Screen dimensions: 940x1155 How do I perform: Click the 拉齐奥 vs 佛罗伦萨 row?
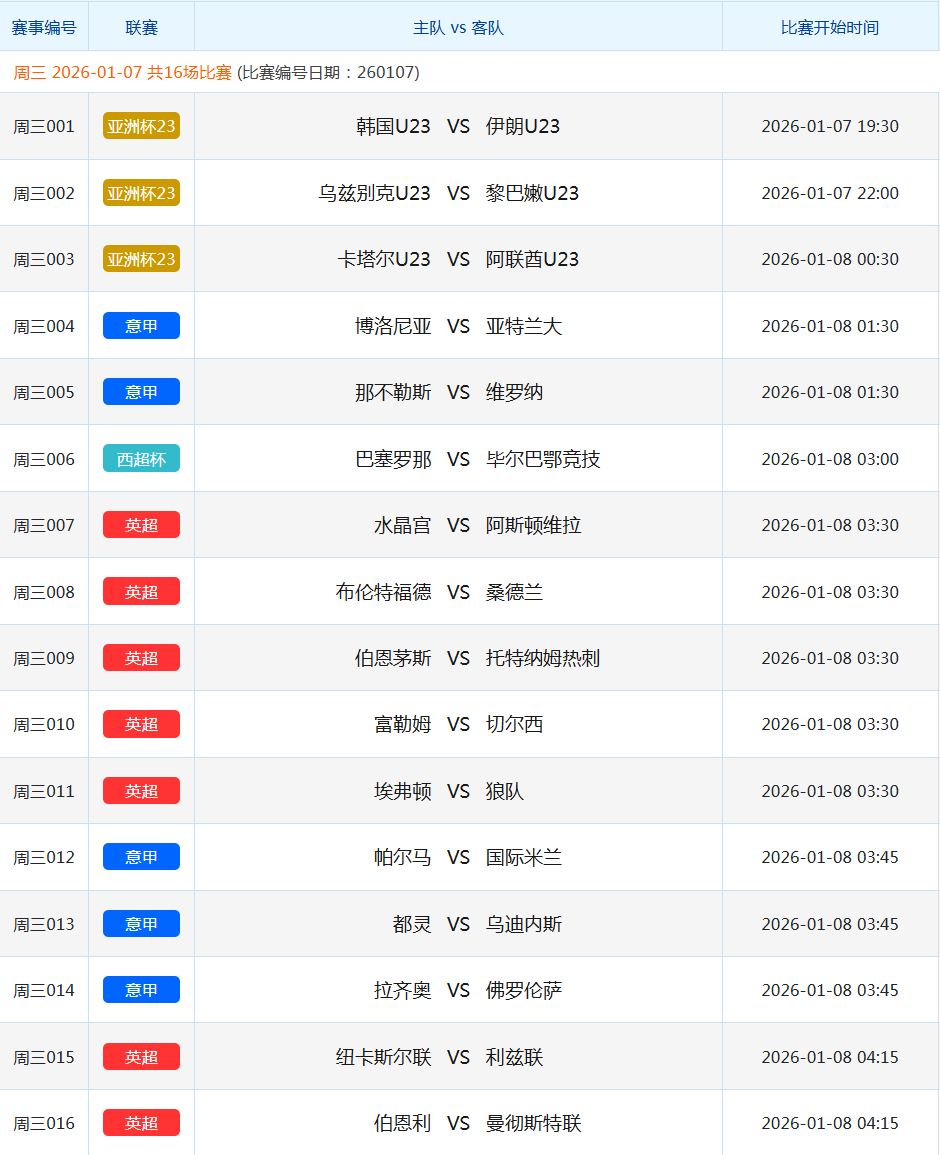pos(455,989)
